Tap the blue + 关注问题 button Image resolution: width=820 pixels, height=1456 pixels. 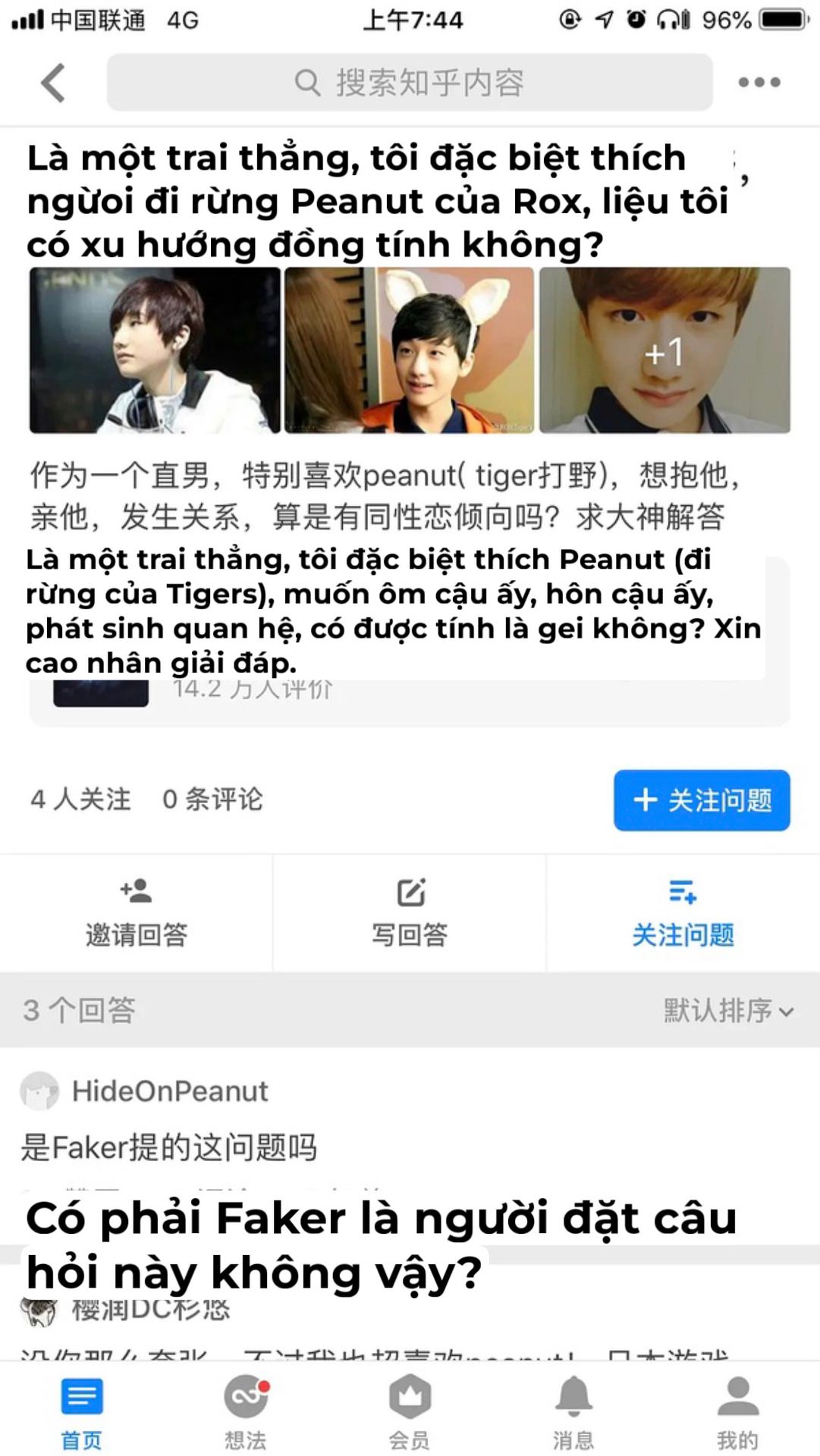click(x=702, y=800)
